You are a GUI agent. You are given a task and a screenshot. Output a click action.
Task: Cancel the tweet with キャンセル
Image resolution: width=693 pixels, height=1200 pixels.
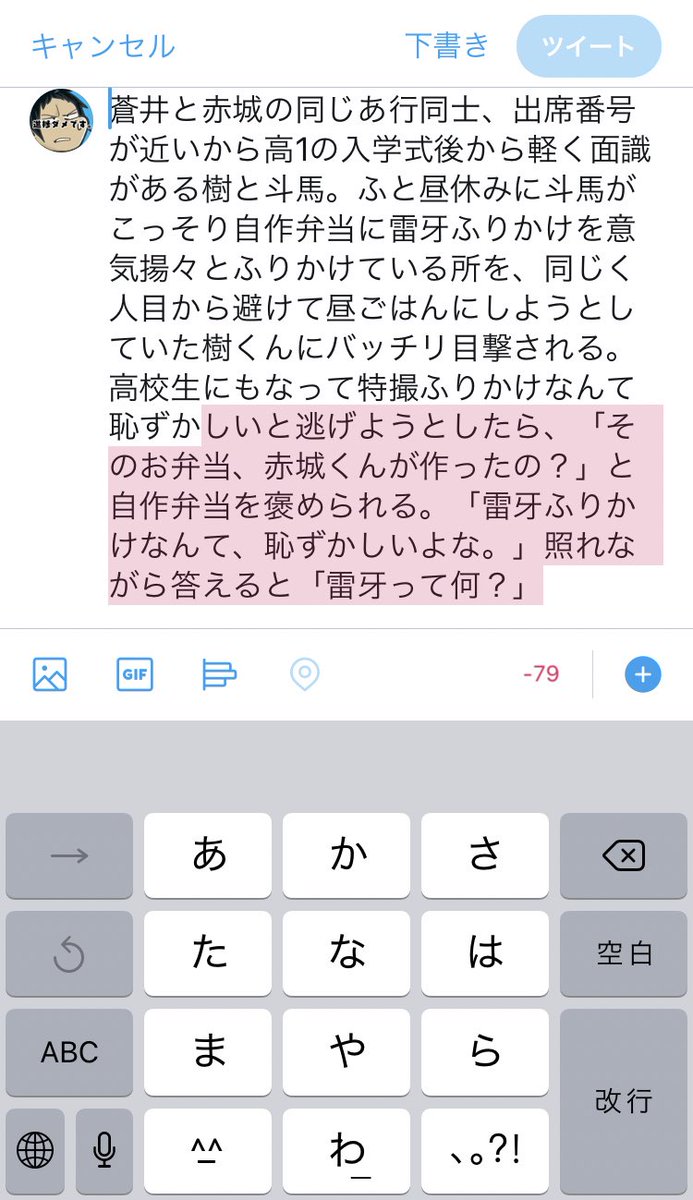tap(103, 46)
